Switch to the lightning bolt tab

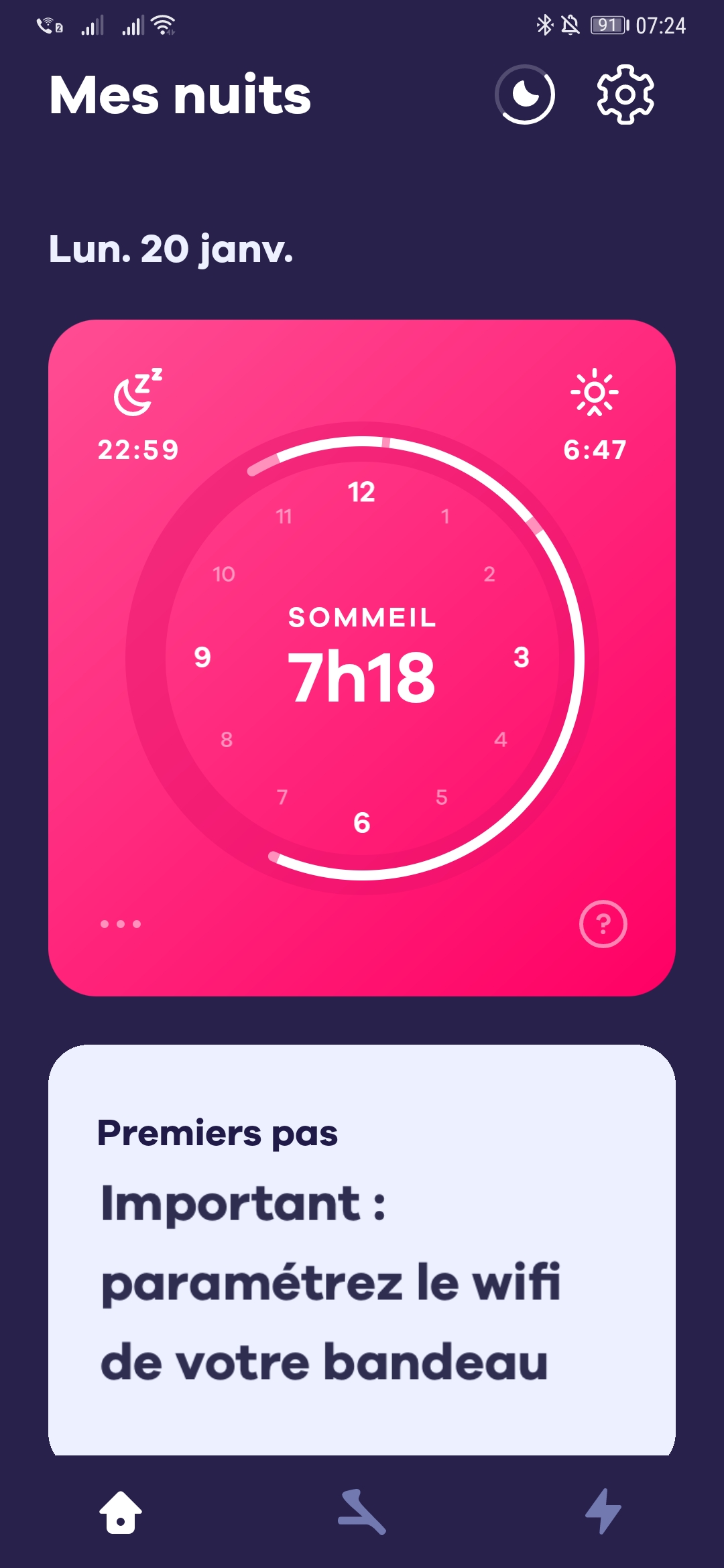[603, 1512]
